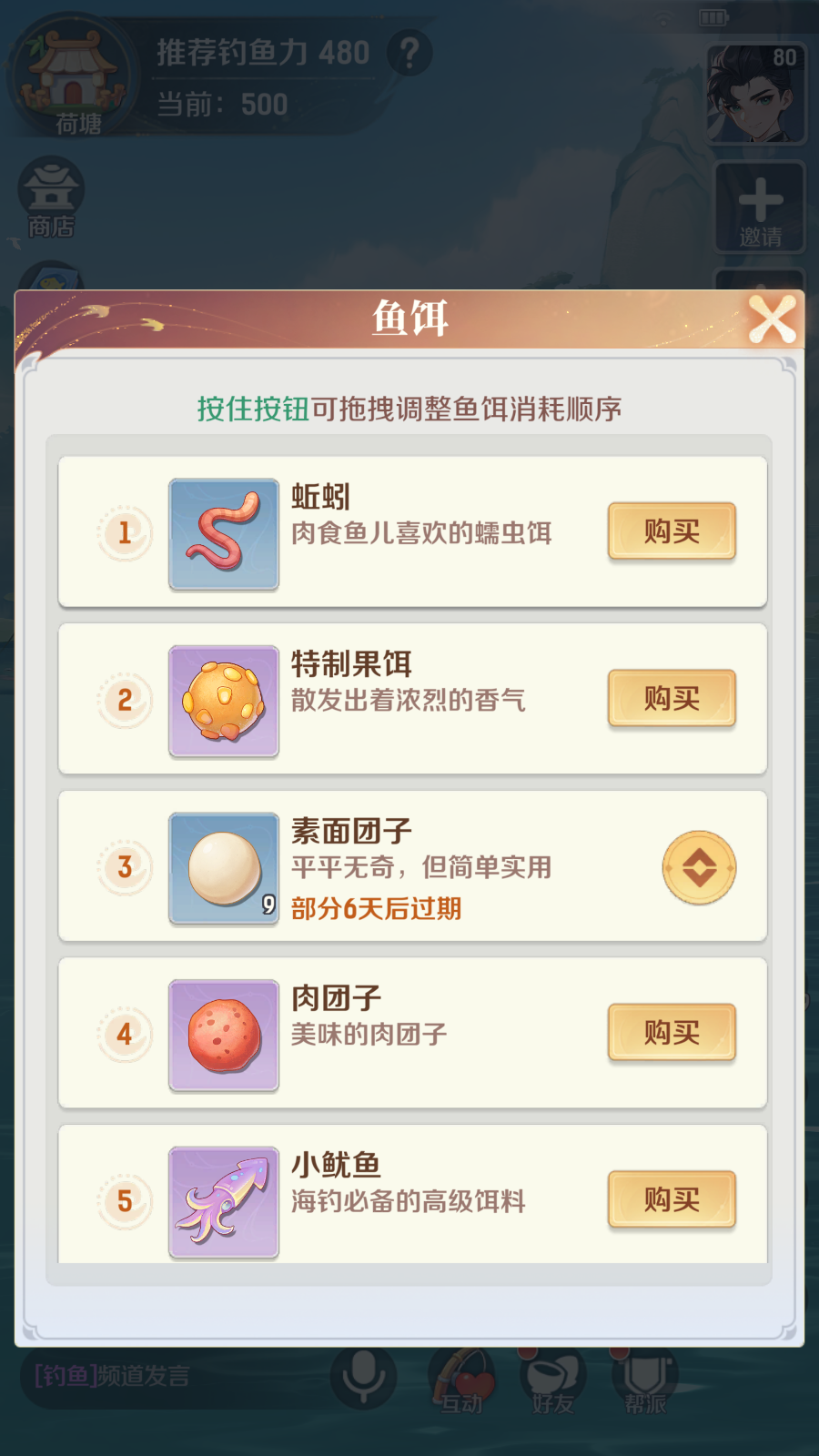
Task: Purchase 特制果饵 bait
Action: point(672,699)
